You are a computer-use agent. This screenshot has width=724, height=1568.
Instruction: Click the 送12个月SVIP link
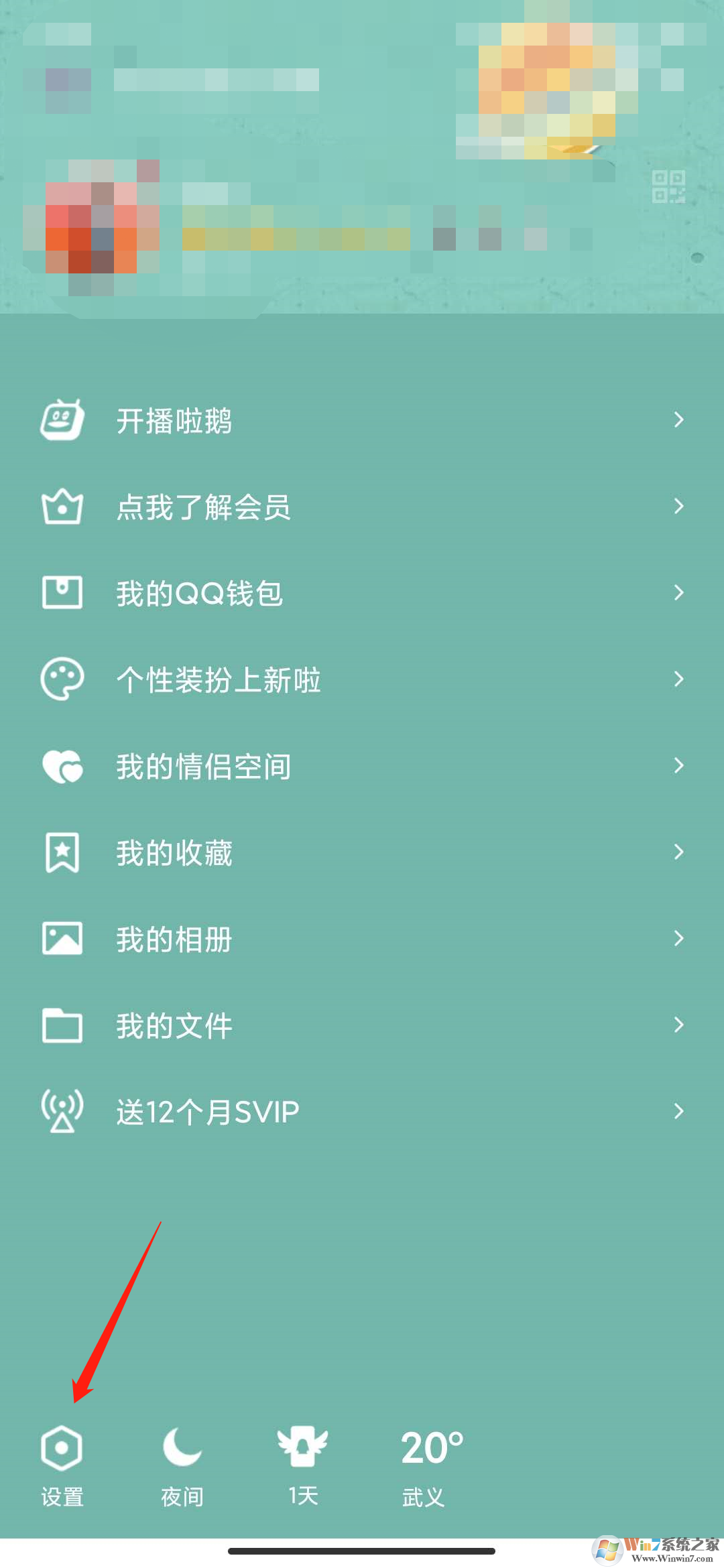204,1111
